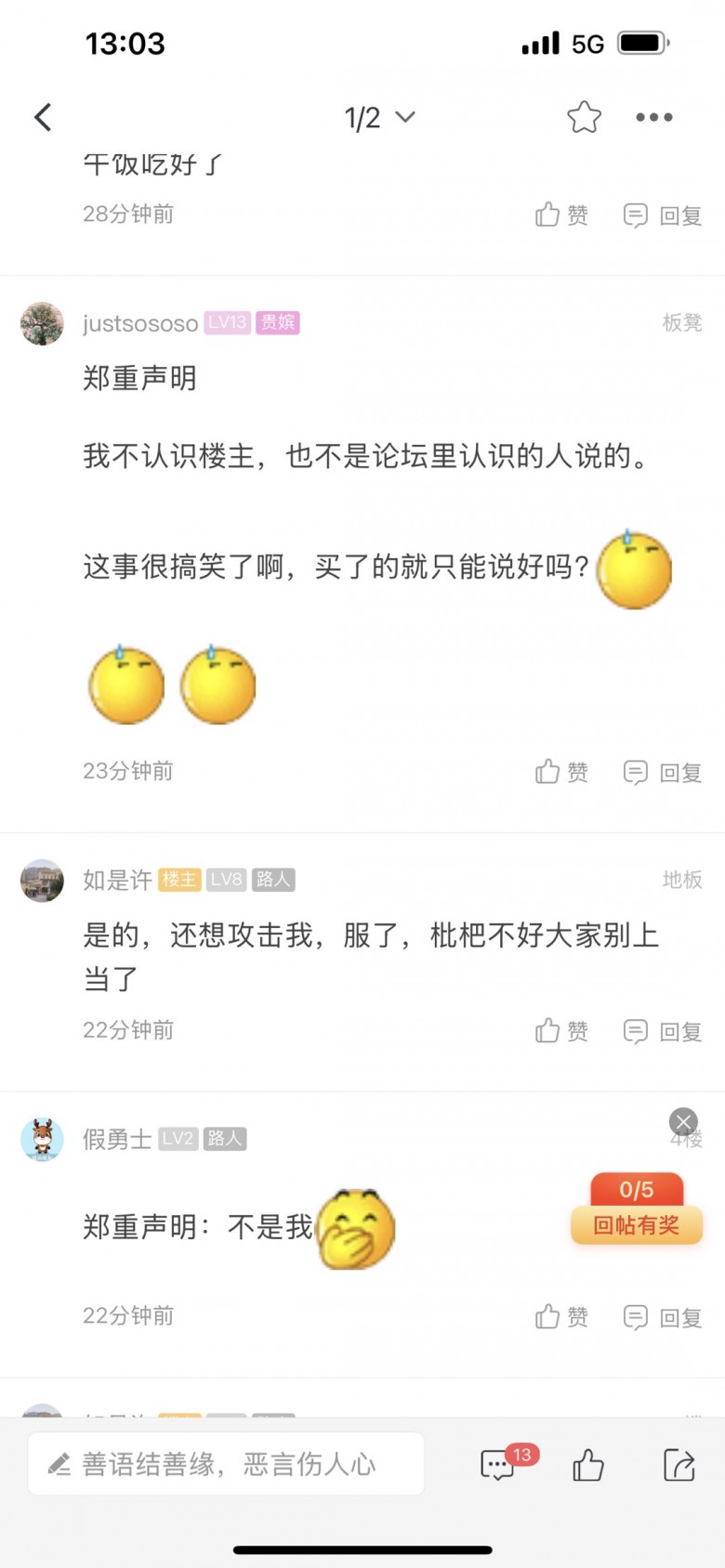Like the comment posted 28分钟前
Viewport: 725px width, 1568px height.
point(561,216)
